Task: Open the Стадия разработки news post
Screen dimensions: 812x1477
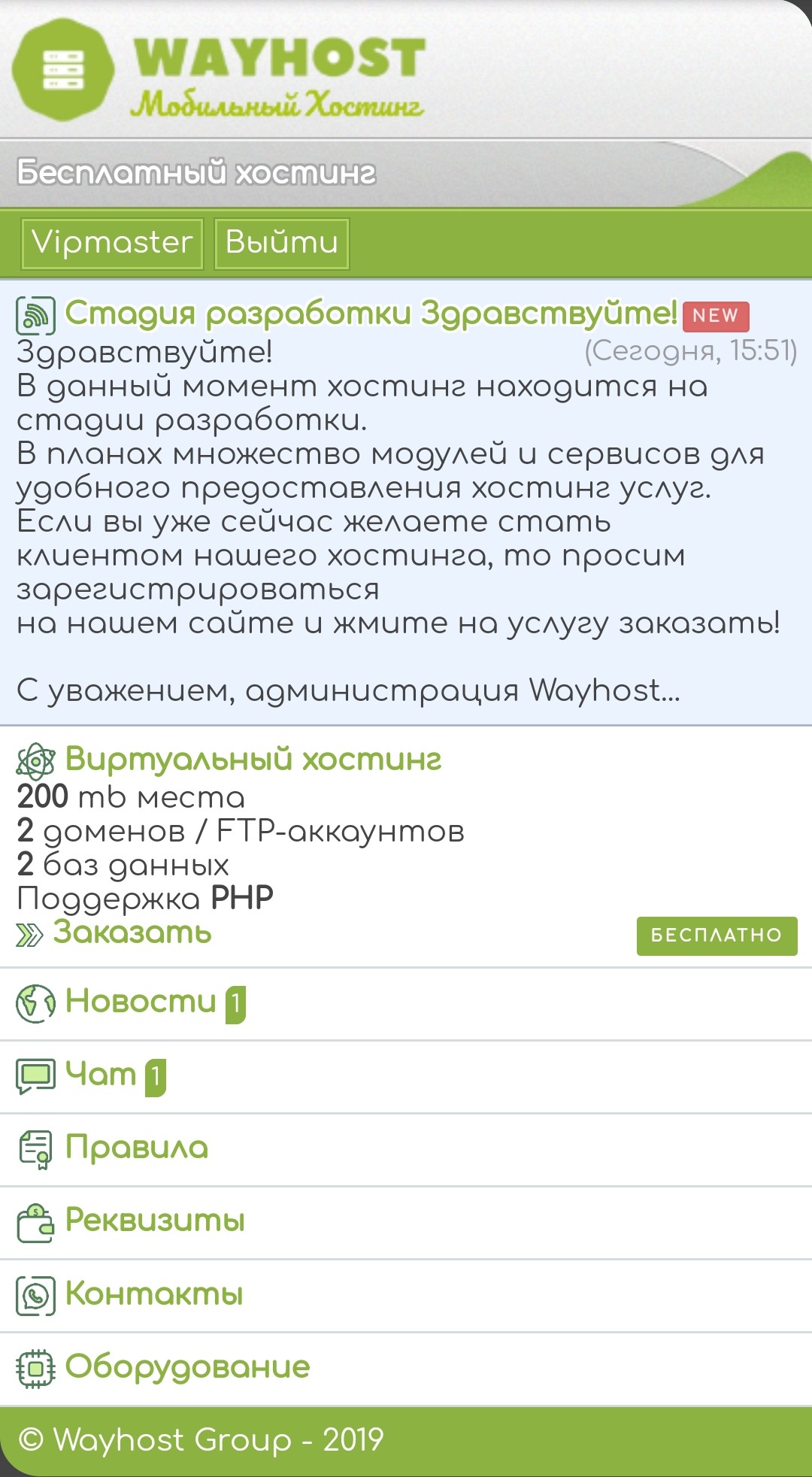Action: click(371, 314)
